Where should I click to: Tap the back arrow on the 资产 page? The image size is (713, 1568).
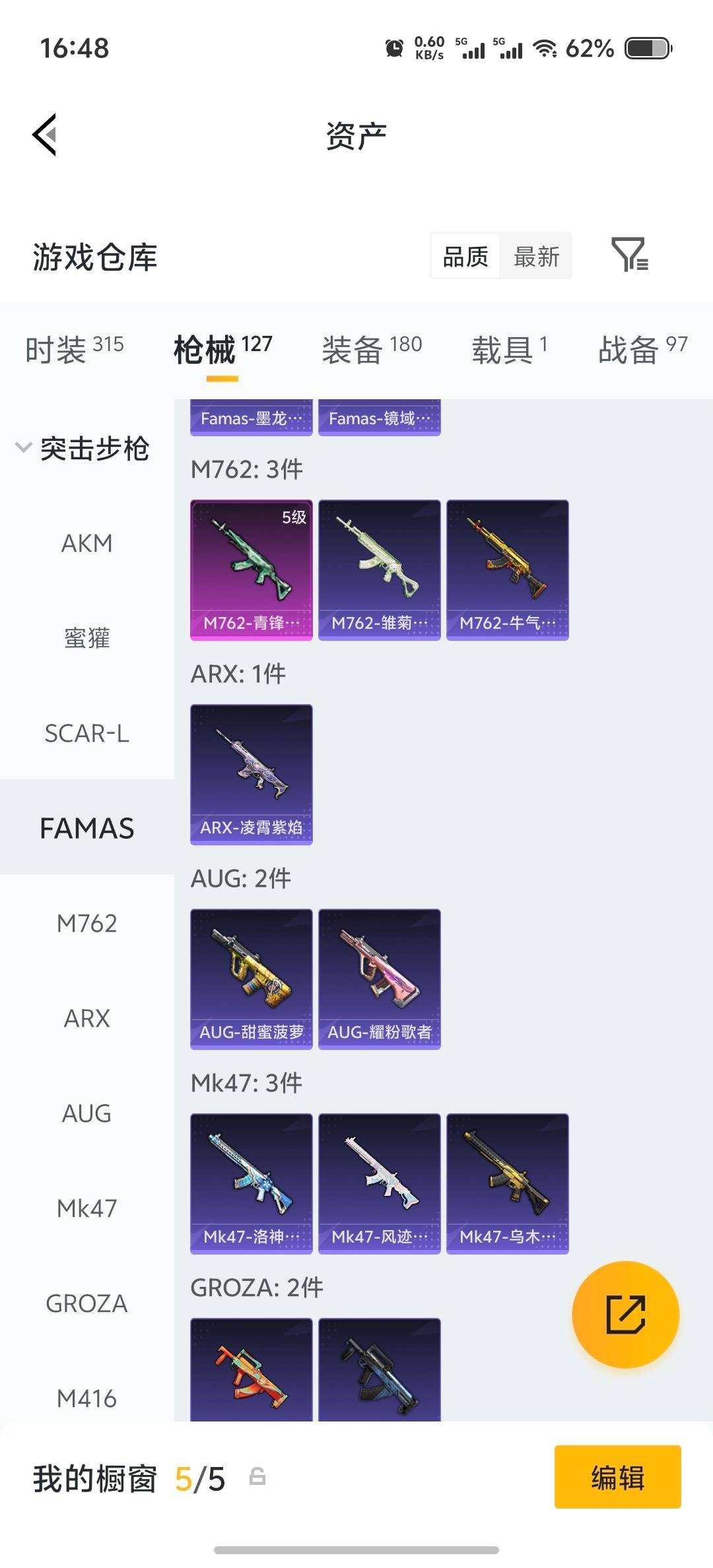[44, 134]
